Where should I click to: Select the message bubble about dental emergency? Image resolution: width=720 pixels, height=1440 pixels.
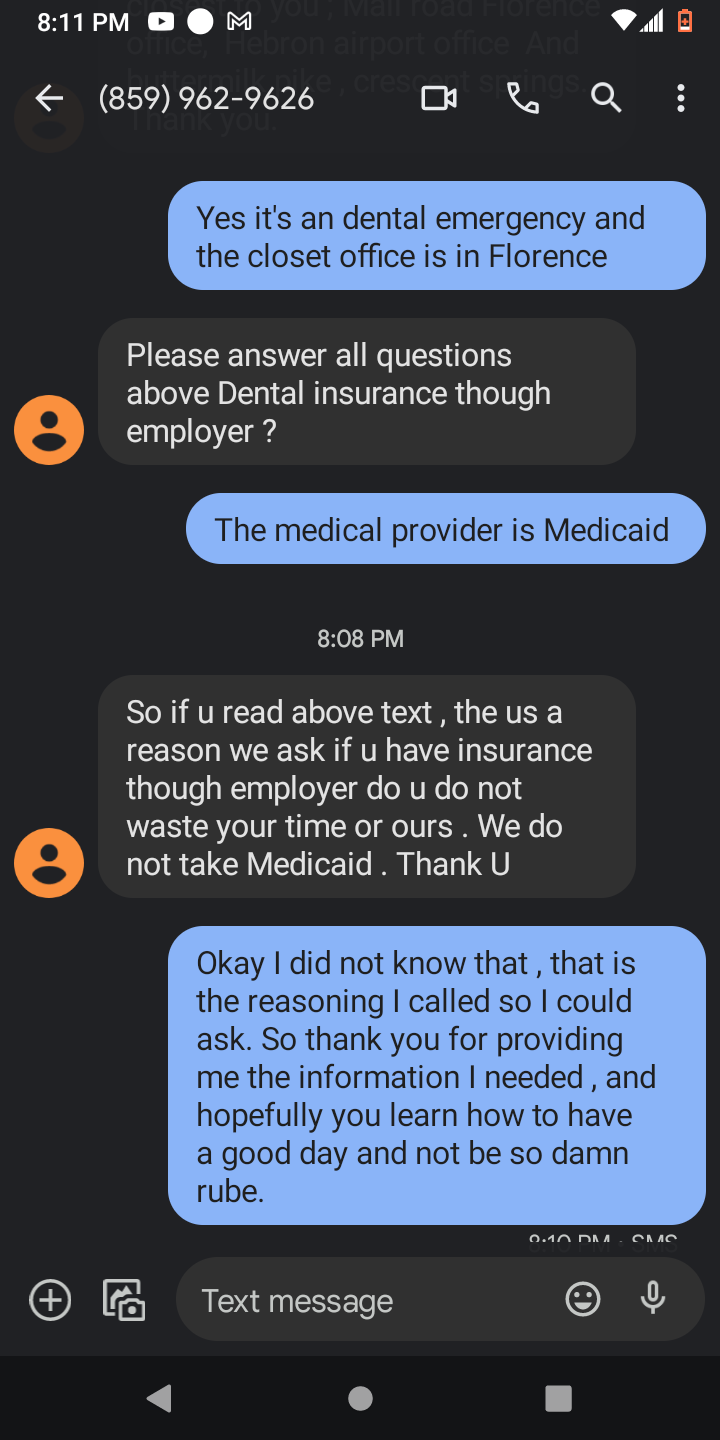(x=437, y=236)
